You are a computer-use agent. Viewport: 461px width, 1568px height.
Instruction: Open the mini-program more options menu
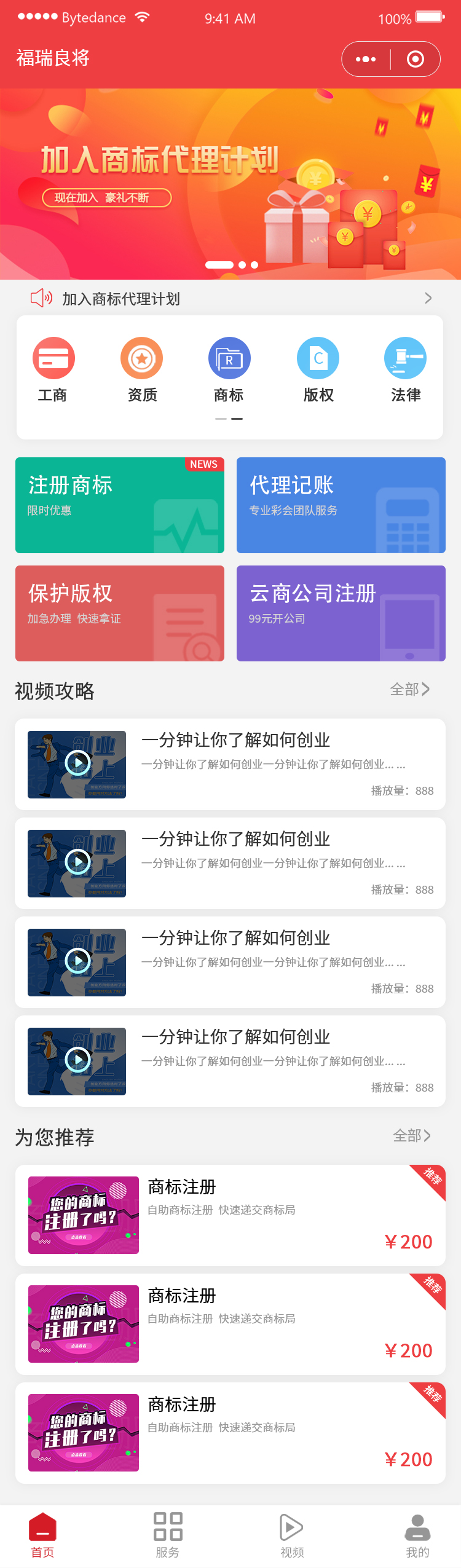(x=366, y=59)
